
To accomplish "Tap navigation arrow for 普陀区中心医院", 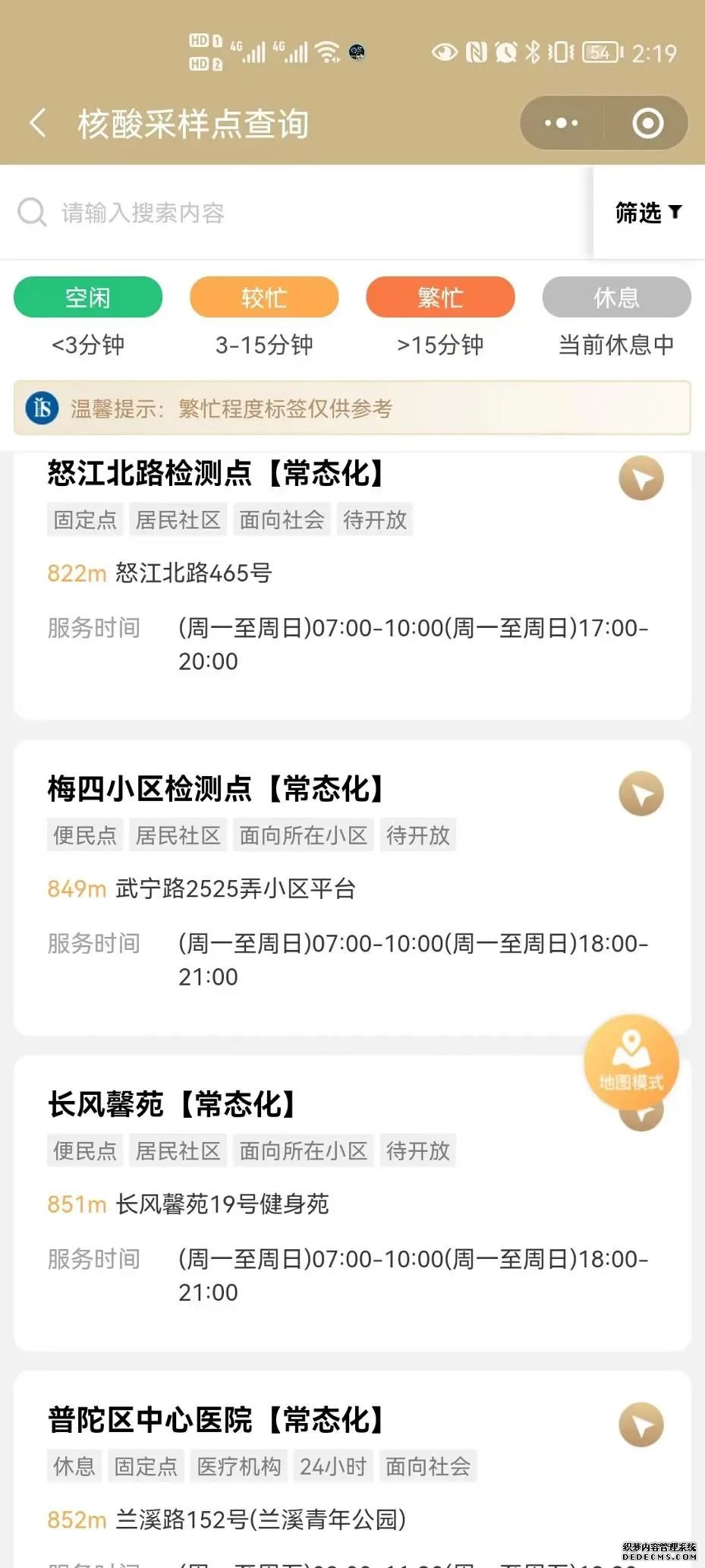I will 641,1424.
